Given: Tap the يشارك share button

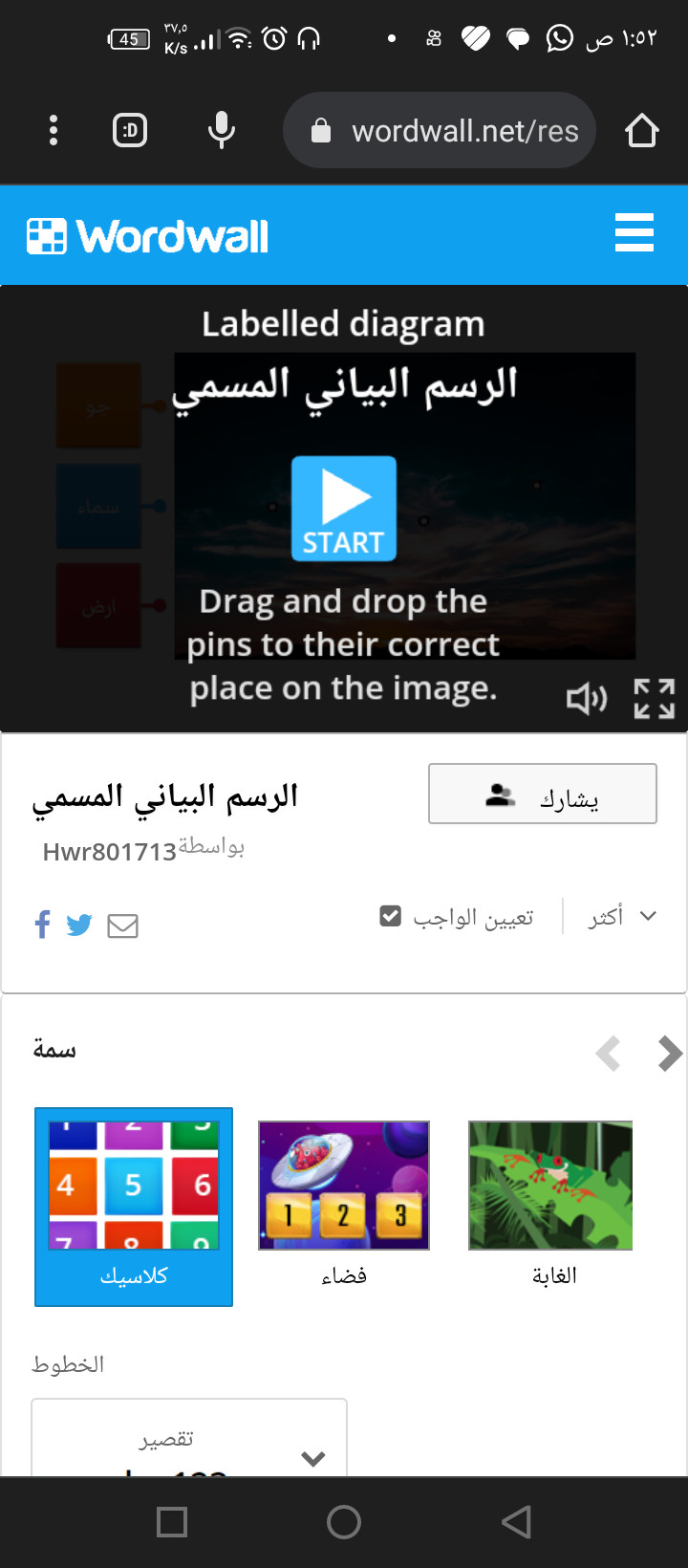Looking at the screenshot, I should coord(542,794).
